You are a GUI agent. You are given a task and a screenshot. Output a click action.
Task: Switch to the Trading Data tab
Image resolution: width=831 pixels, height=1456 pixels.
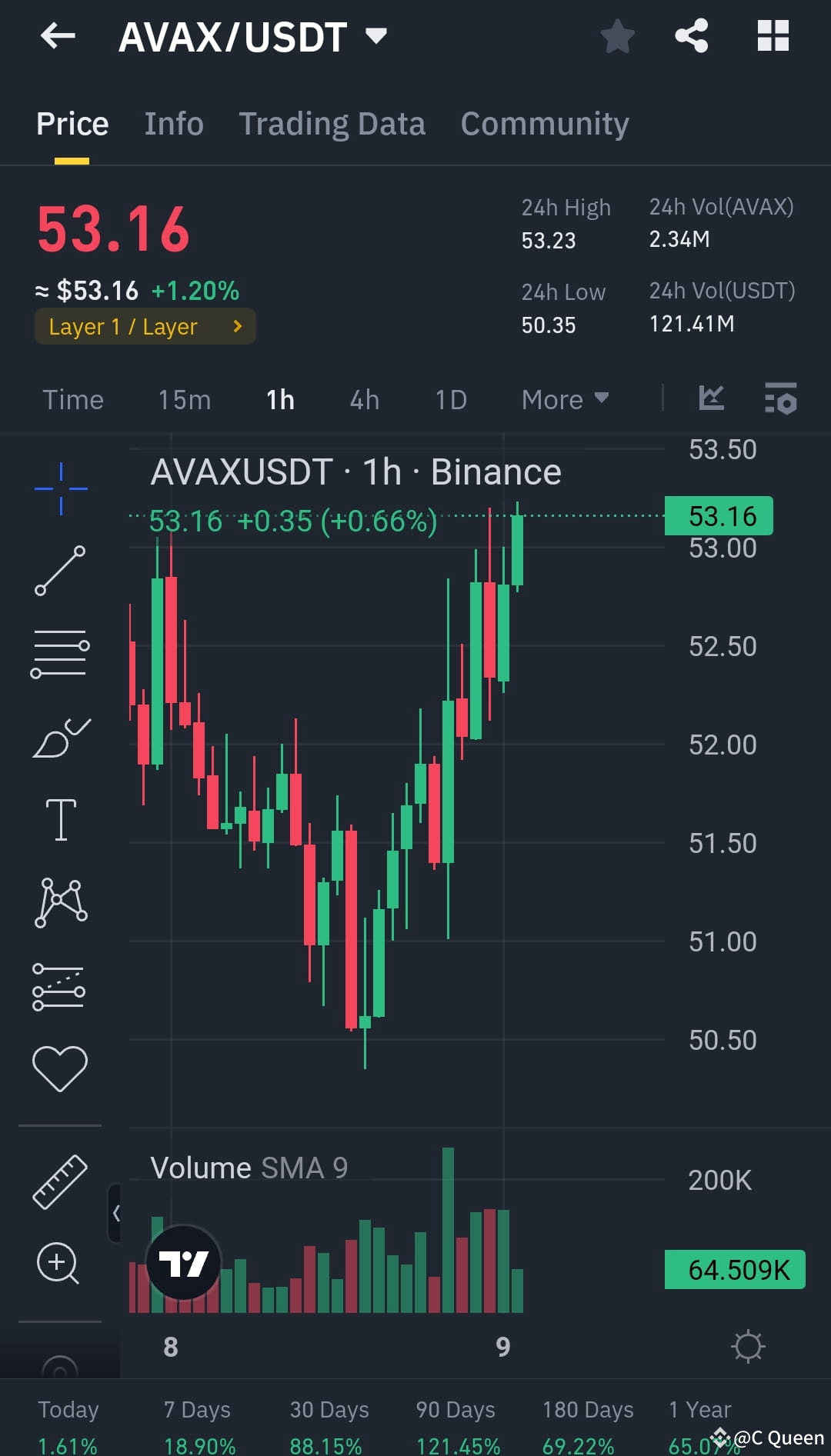332,123
